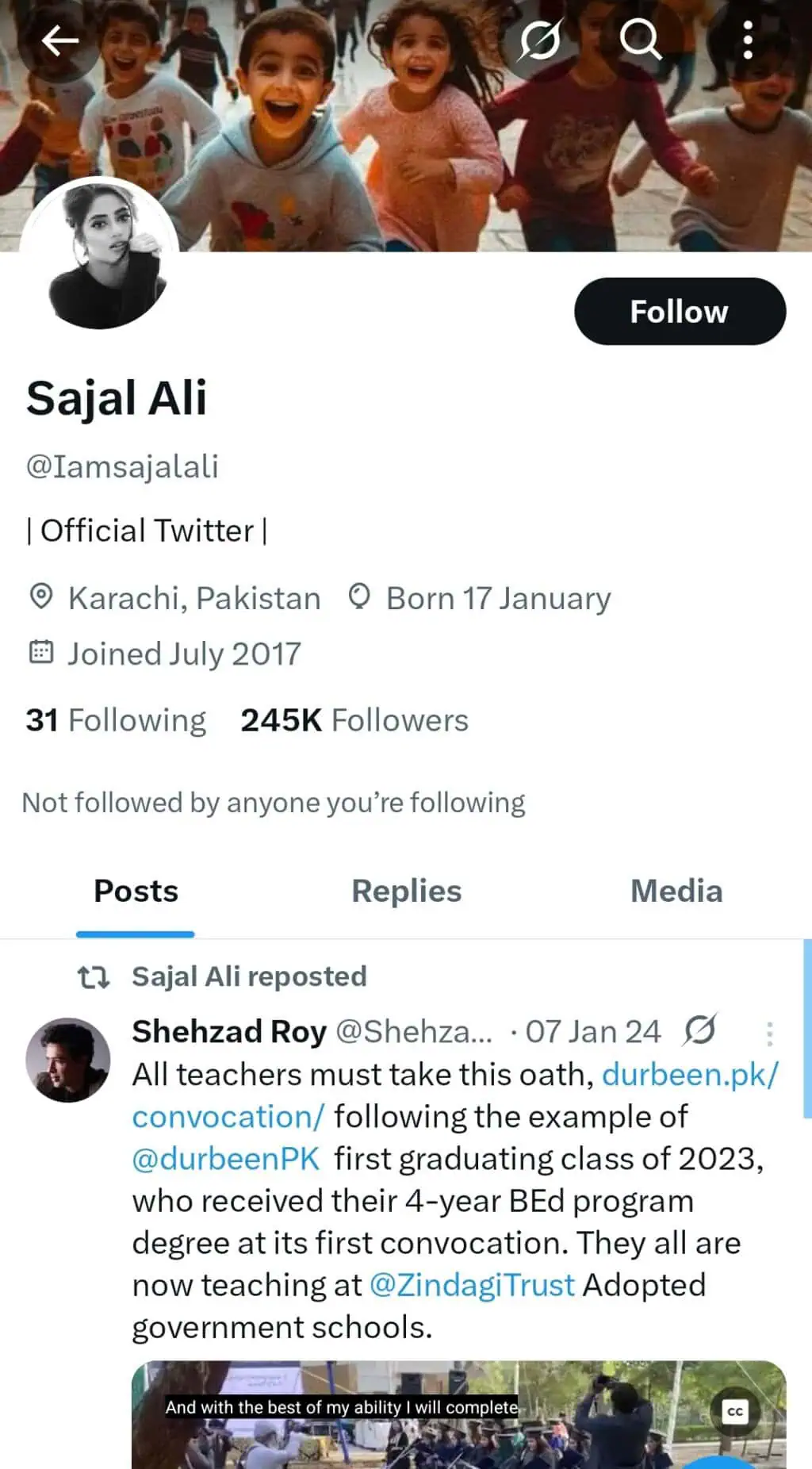Open the @durbeenPK mention
812x1469 pixels.
coord(226,1159)
